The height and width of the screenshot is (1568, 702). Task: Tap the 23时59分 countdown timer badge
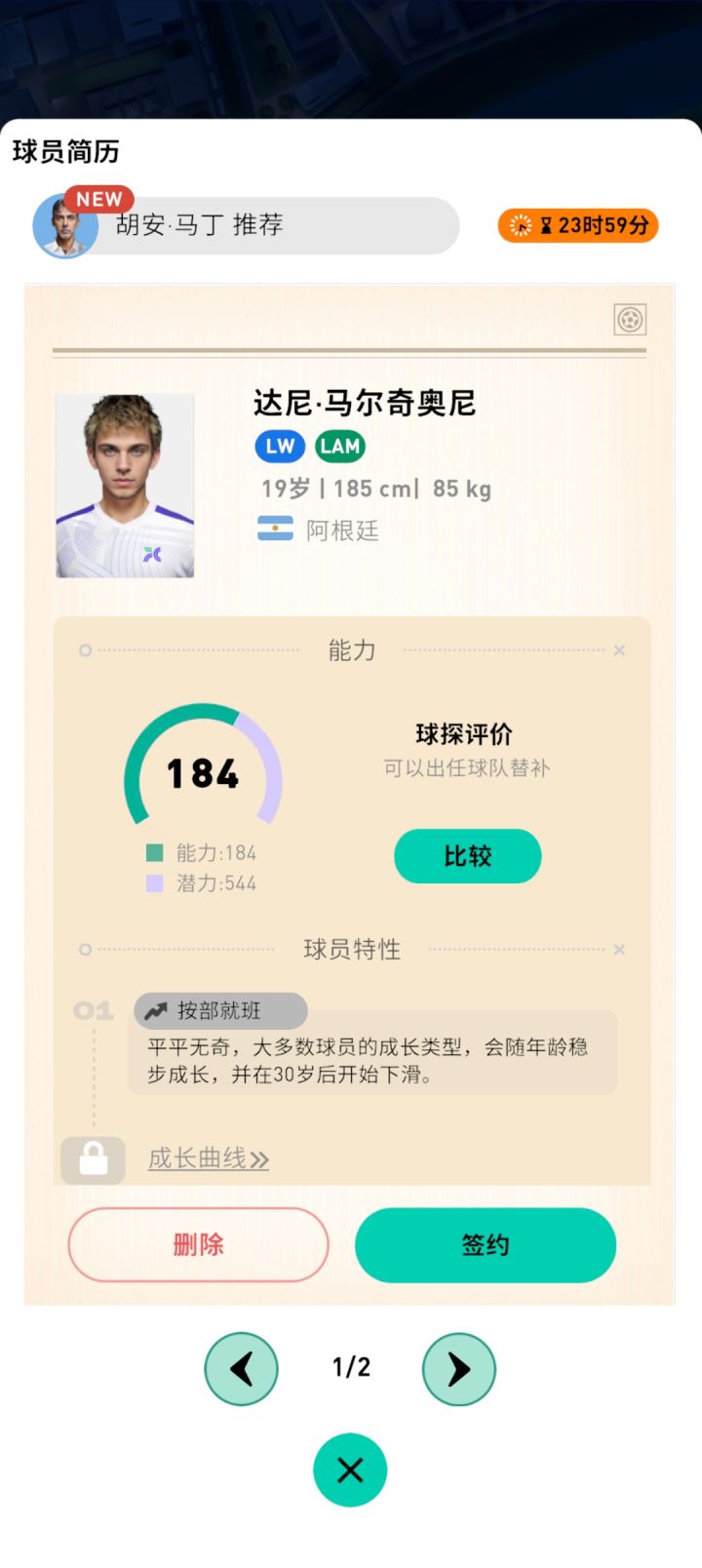[x=578, y=225]
